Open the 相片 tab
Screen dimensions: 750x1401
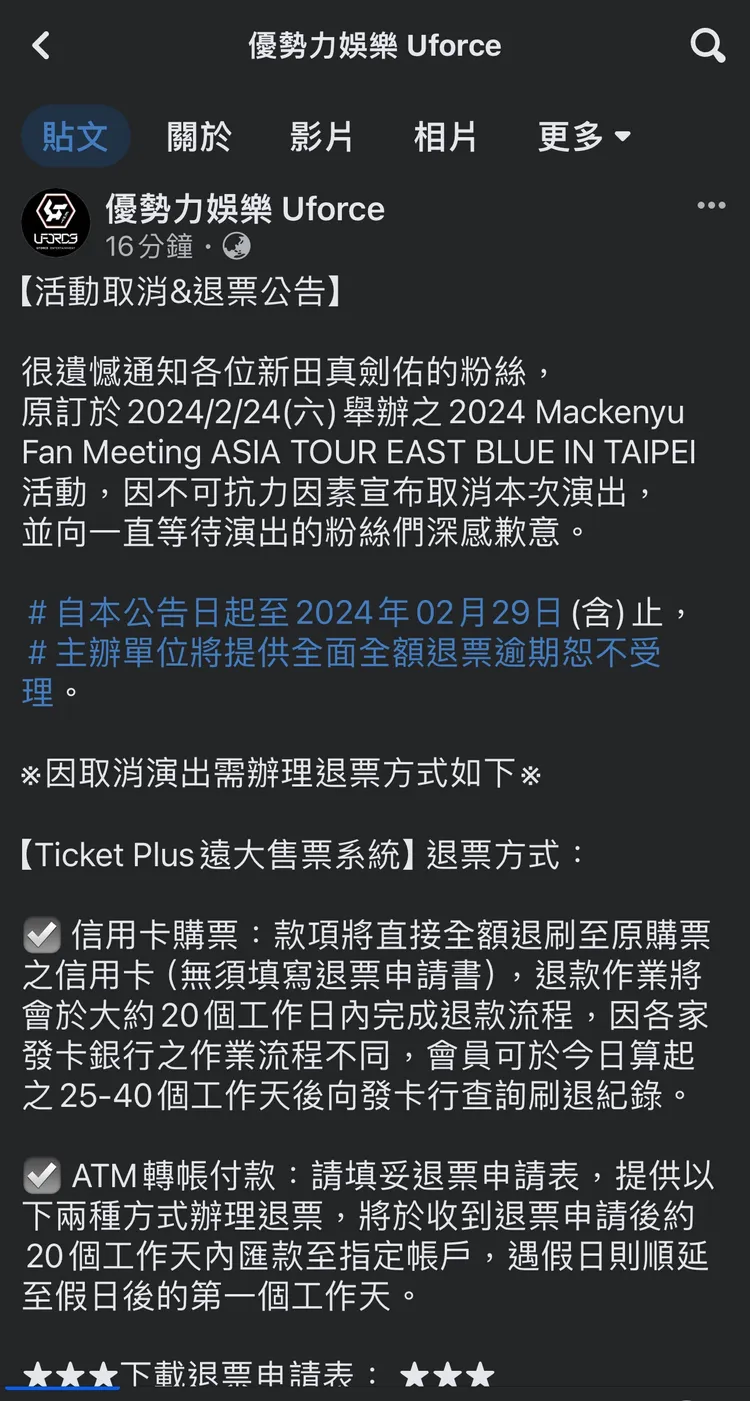click(446, 137)
